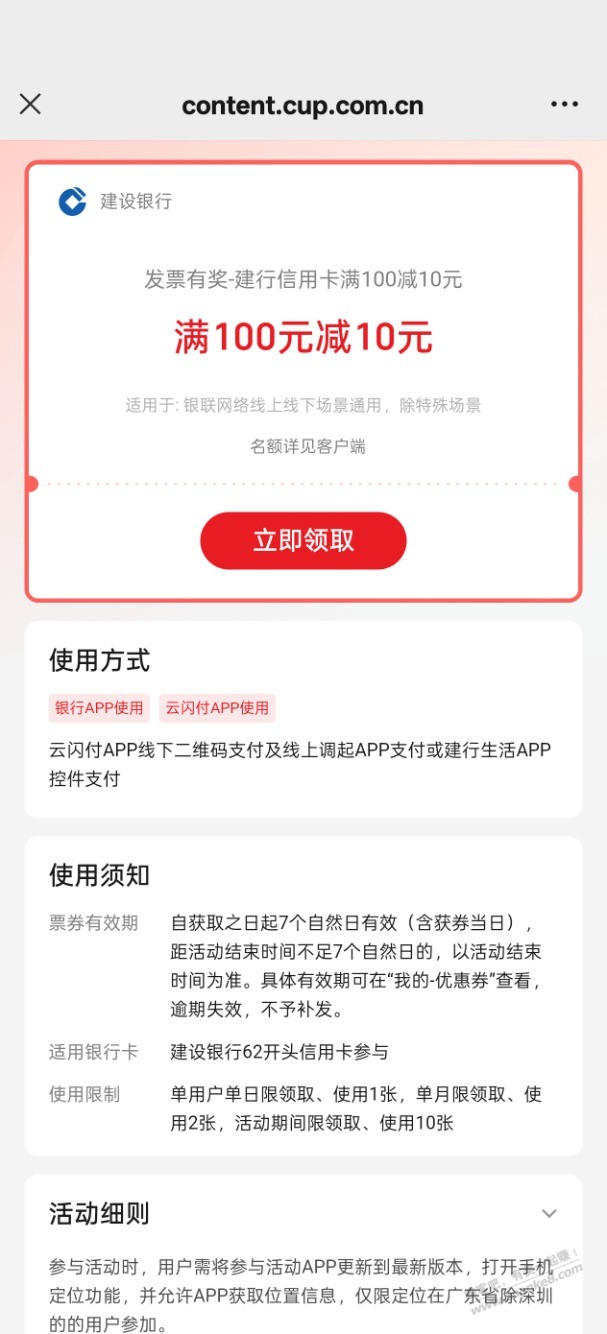Screen dimensions: 607x1334
Task: Open the three-dot overflow menu
Action: click(x=564, y=104)
